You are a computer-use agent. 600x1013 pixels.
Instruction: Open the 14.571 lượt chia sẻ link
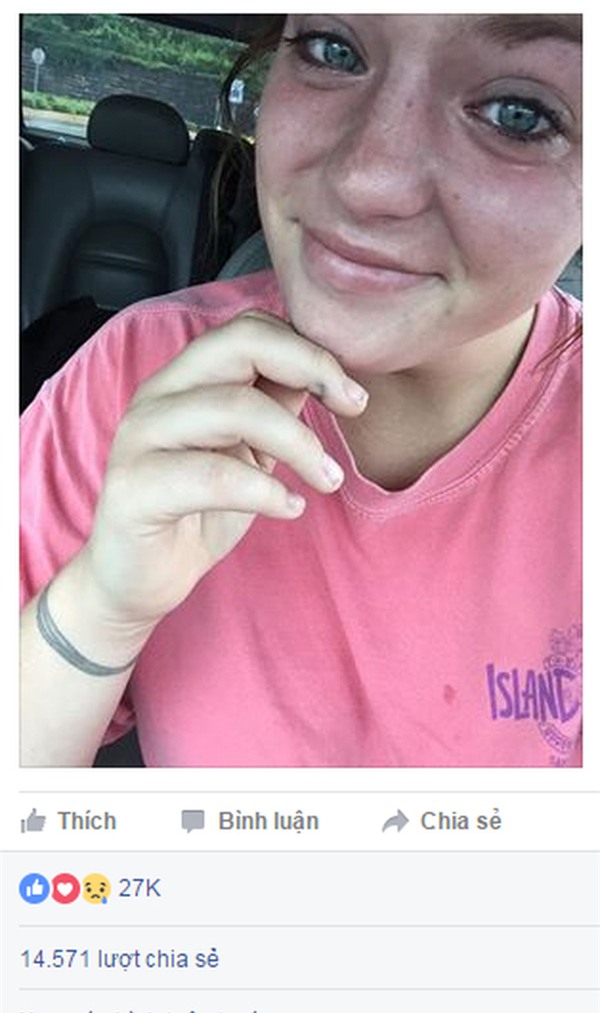point(119,959)
